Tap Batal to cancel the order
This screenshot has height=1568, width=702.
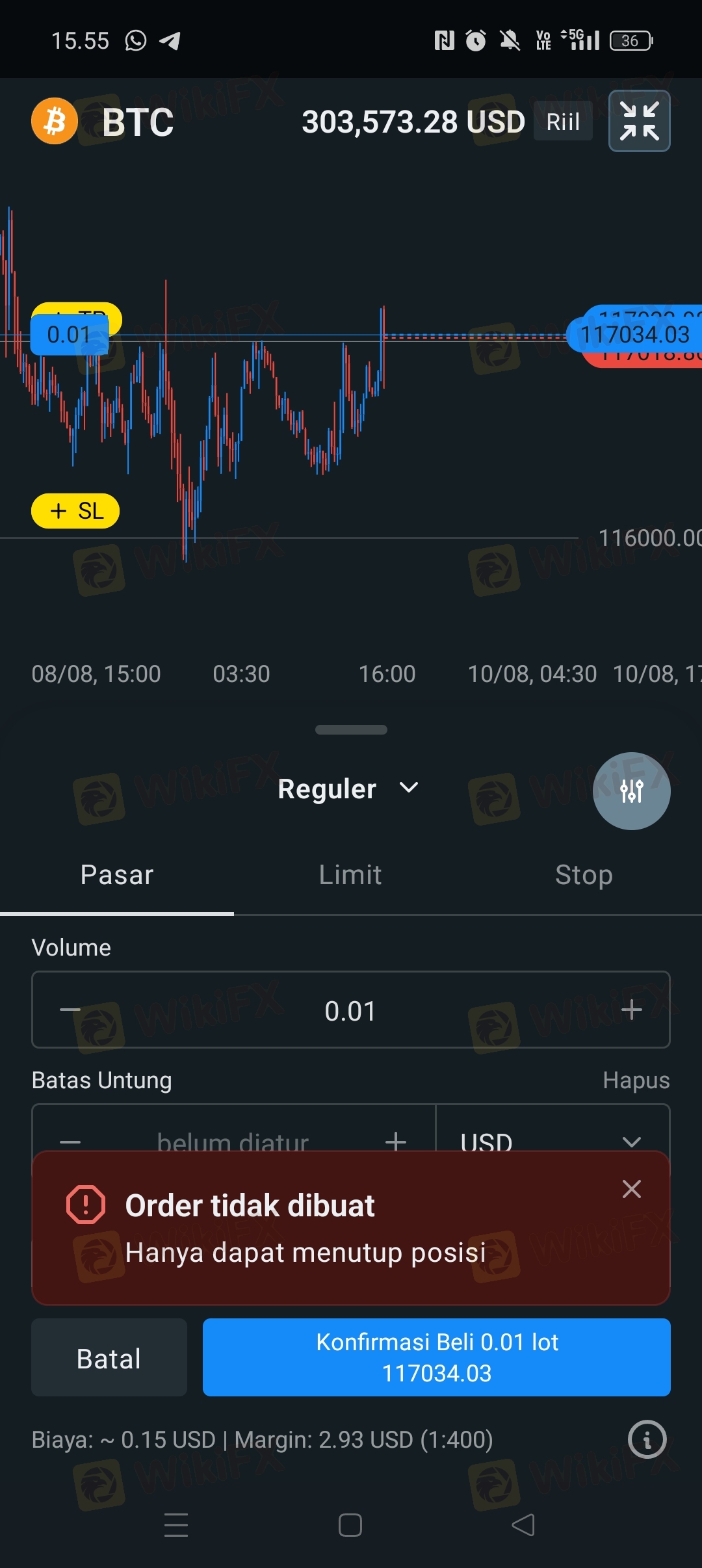[x=109, y=1357]
